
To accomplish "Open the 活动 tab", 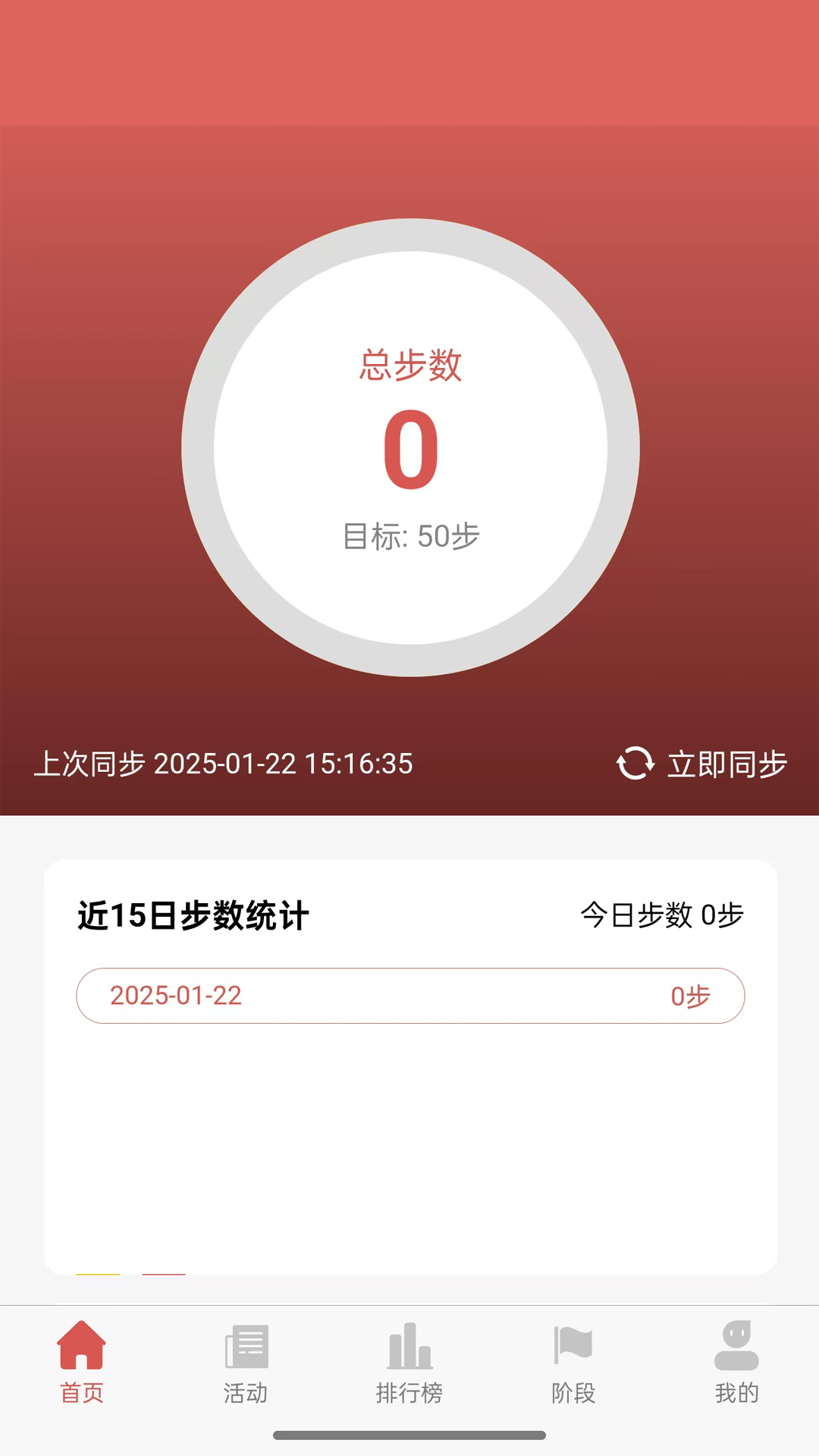I will coord(246,1362).
